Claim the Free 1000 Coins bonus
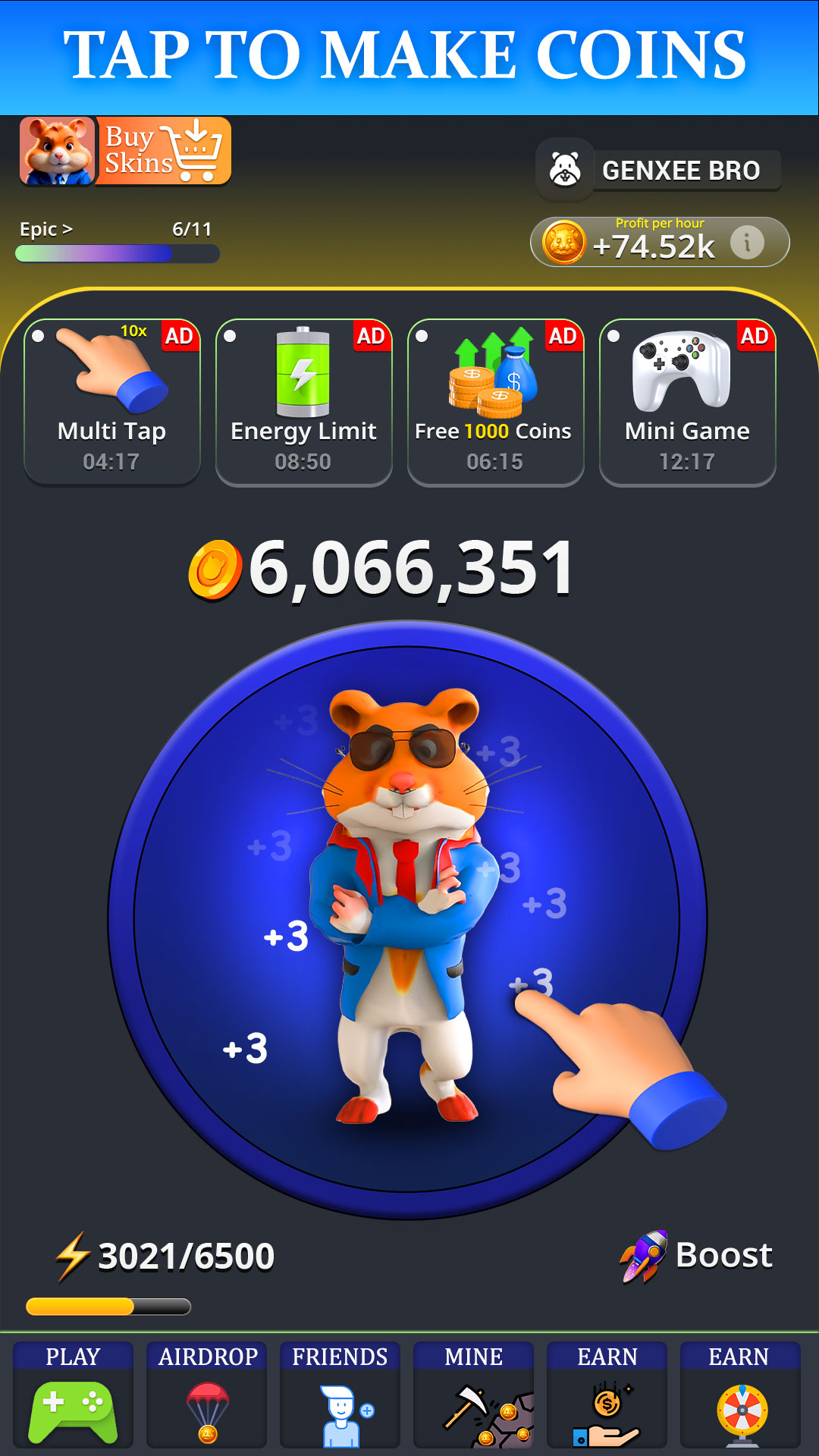 pyautogui.click(x=495, y=398)
